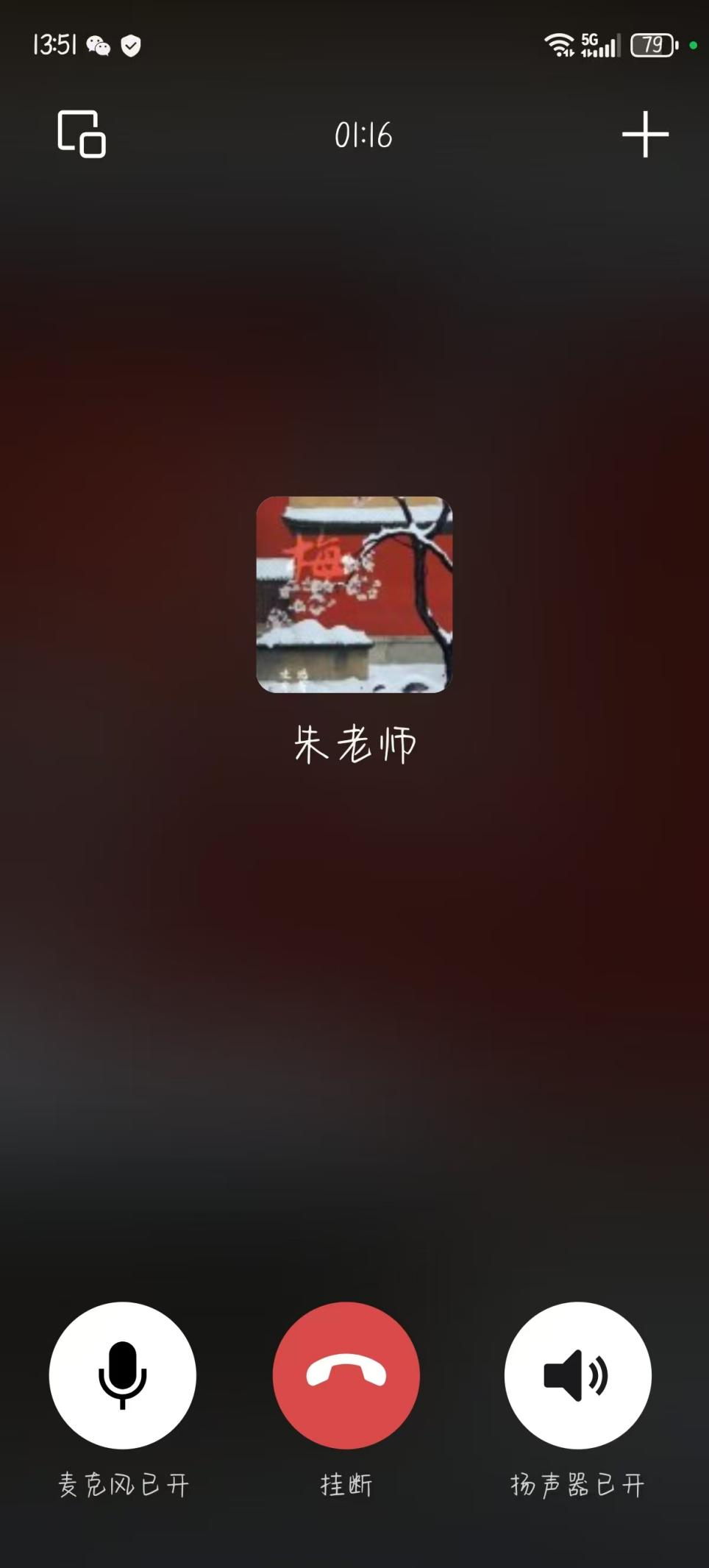Add a participant with the plus icon
This screenshot has width=709, height=1568.
pyautogui.click(x=645, y=134)
